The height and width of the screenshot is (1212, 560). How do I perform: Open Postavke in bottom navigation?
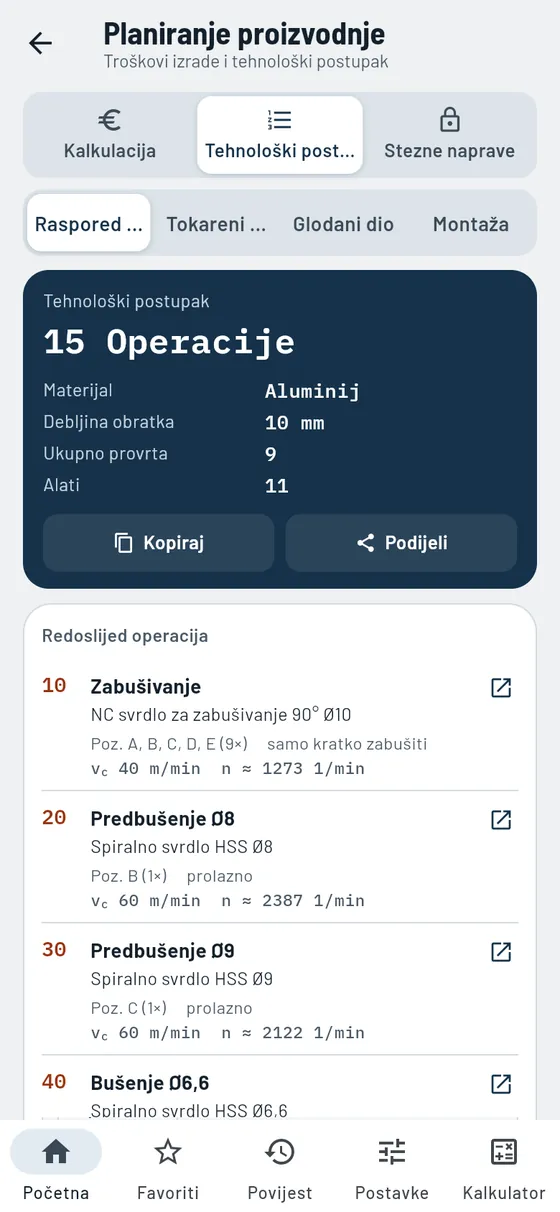[392, 1166]
